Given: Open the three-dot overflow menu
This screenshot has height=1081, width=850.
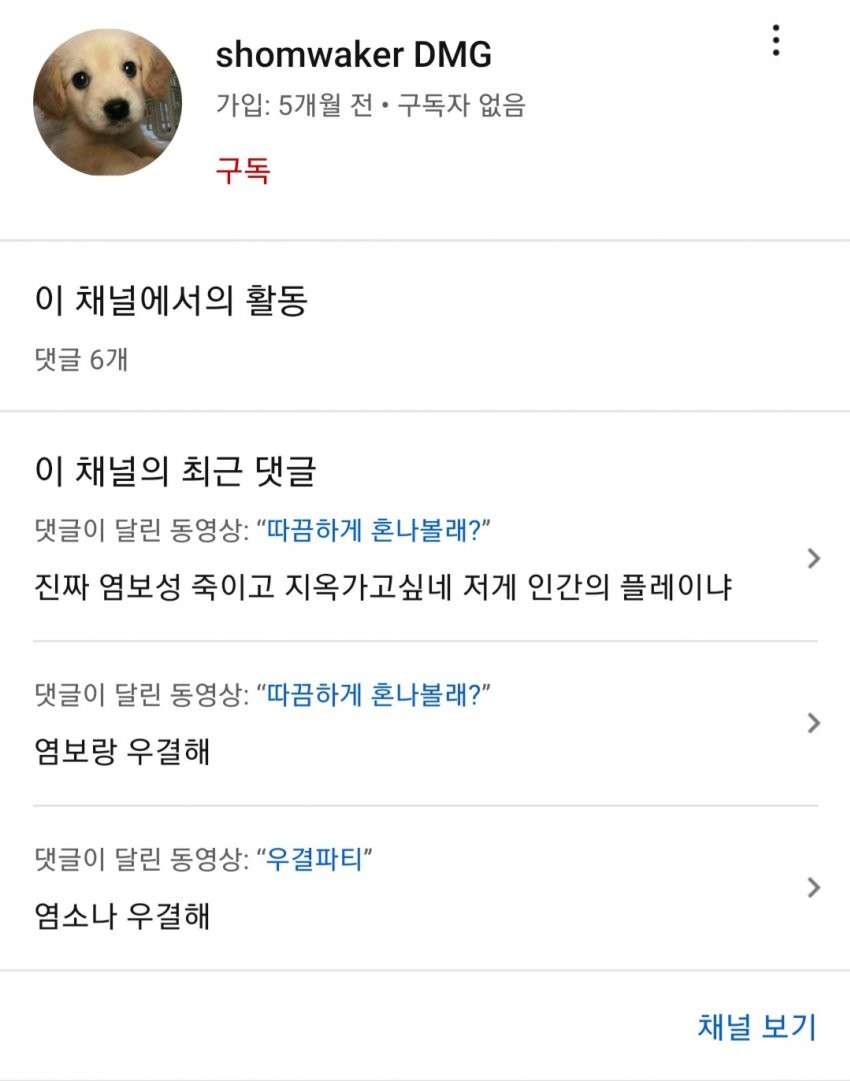Looking at the screenshot, I should coord(775,40).
